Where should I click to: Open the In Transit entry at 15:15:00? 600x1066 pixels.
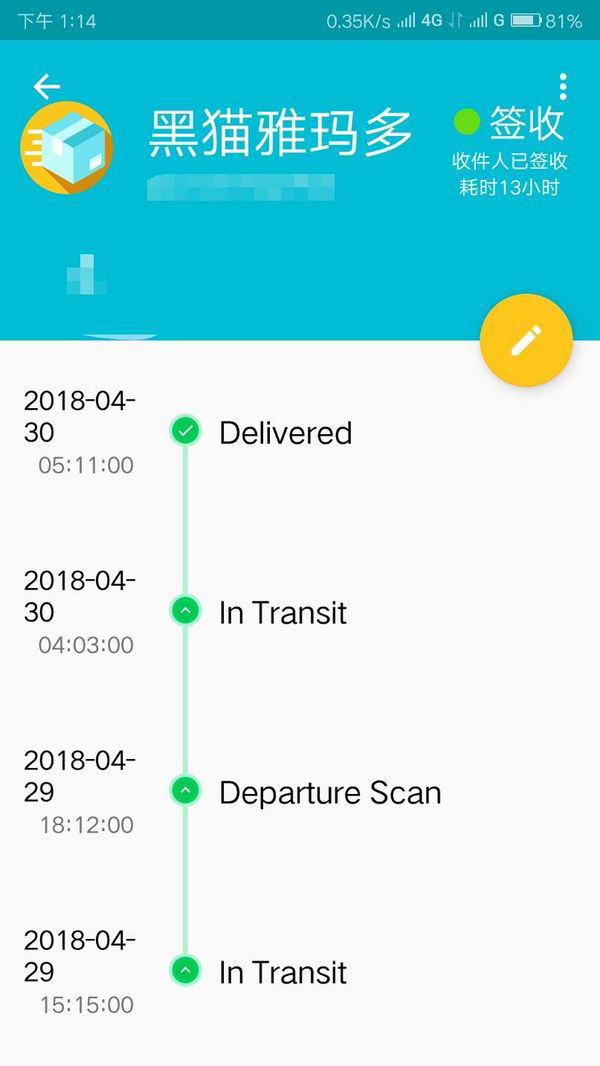[x=300, y=972]
